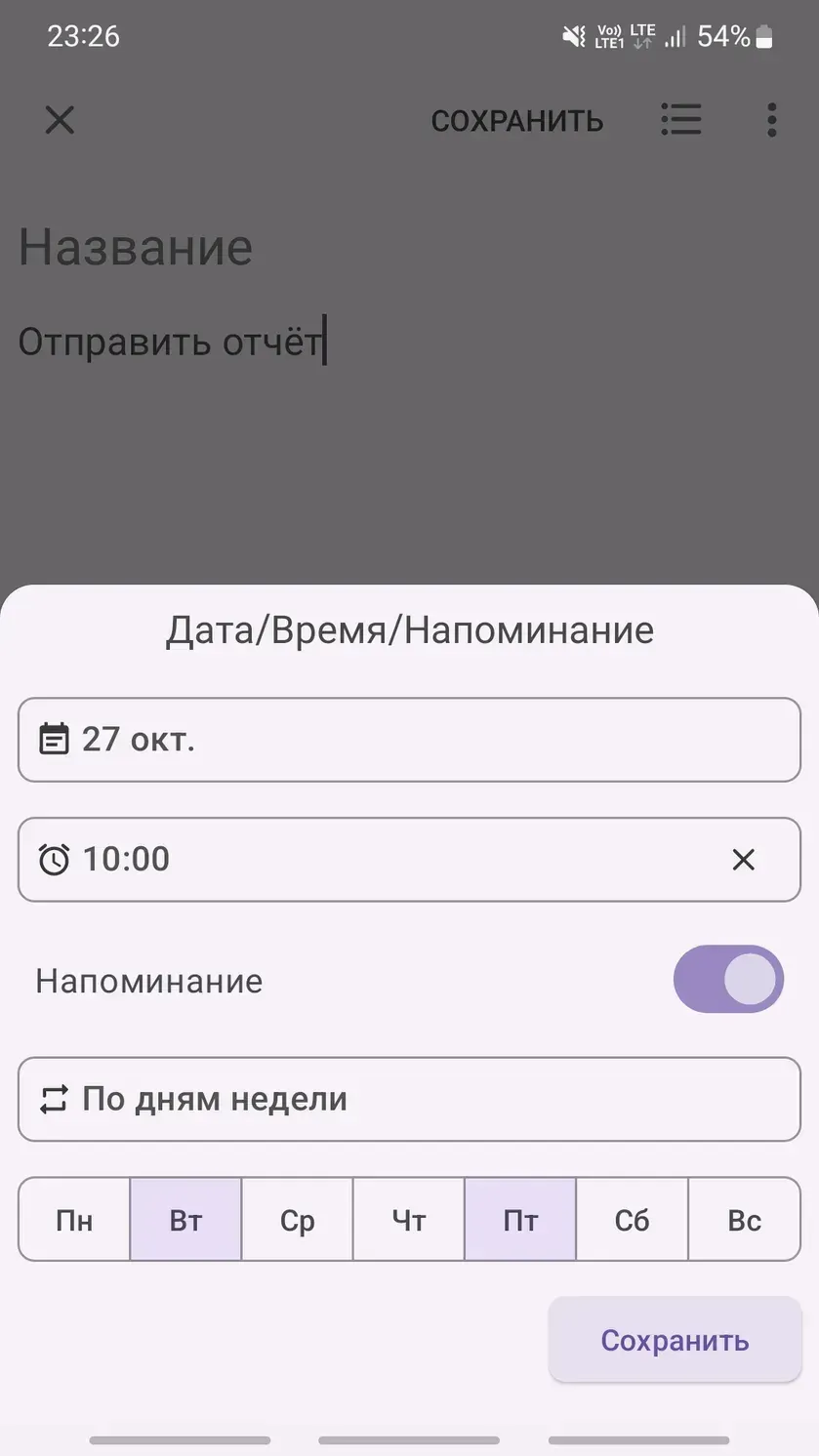Open the Дата/Время/Напоминание sheet header
Screen dimensions: 819x1456
409,629
